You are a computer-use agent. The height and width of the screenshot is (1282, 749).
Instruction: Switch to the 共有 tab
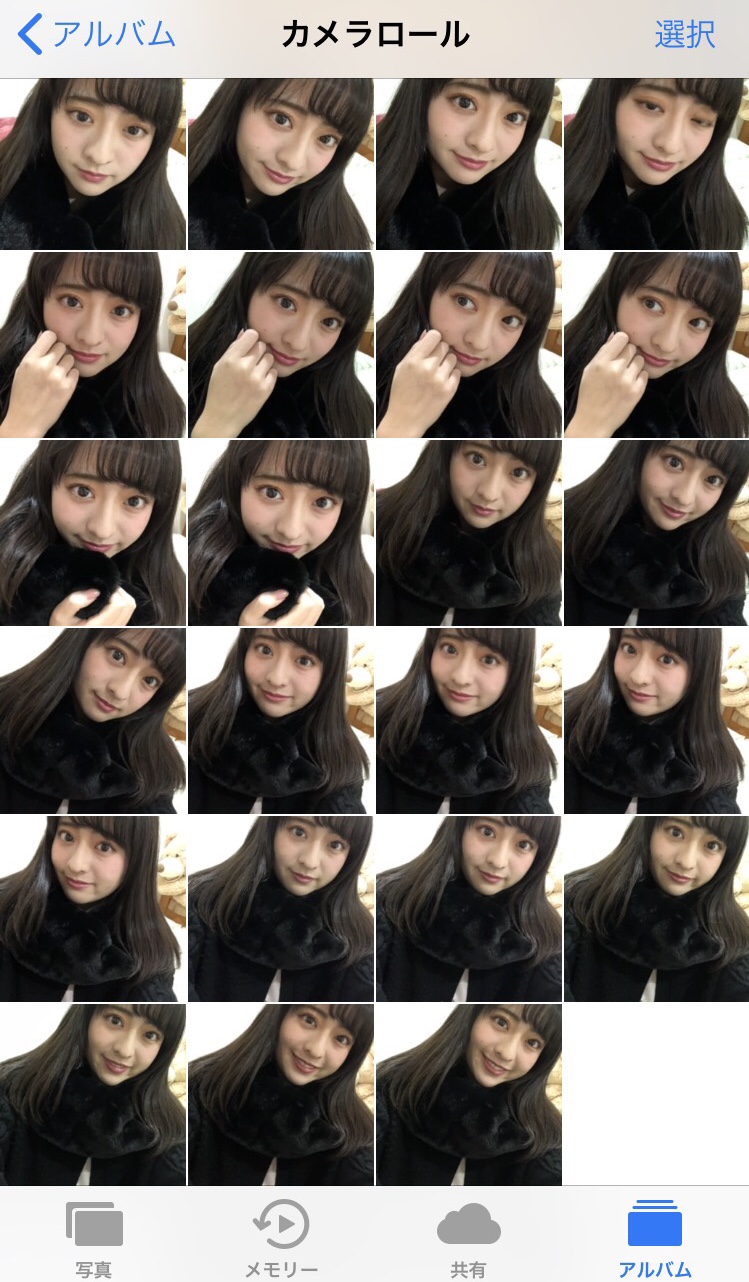click(468, 1238)
